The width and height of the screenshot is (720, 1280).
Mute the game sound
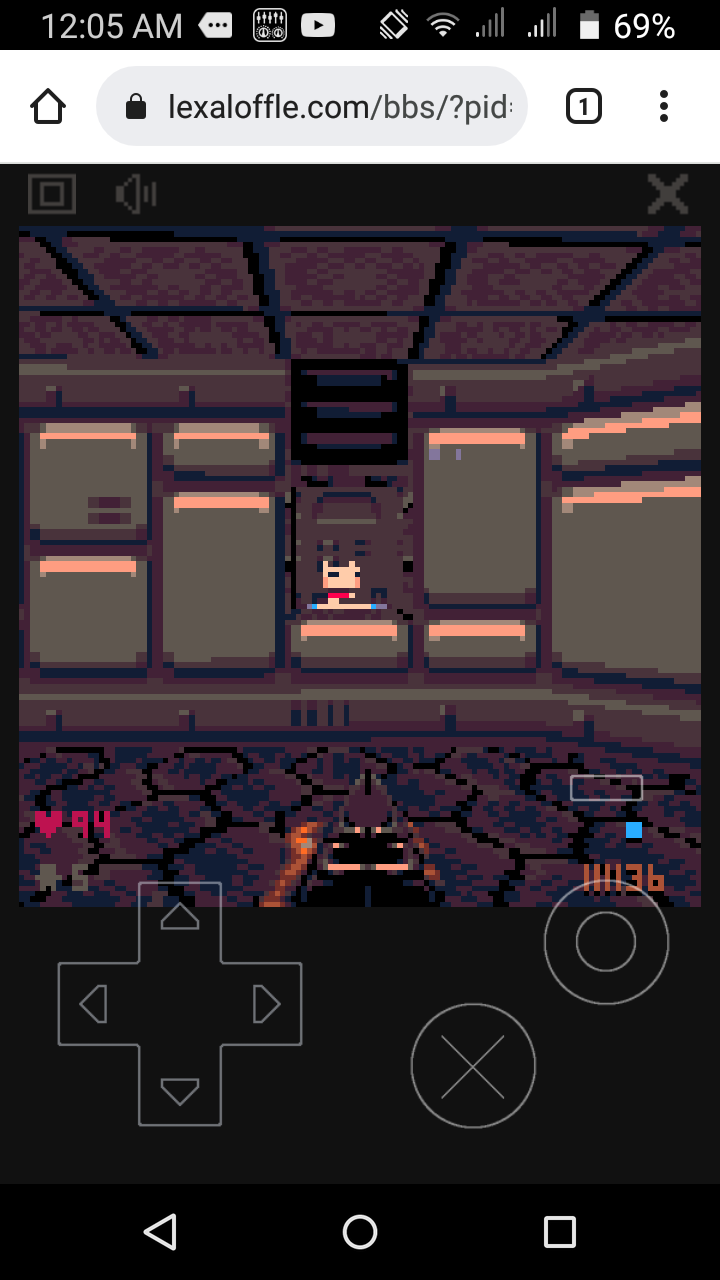tap(136, 194)
